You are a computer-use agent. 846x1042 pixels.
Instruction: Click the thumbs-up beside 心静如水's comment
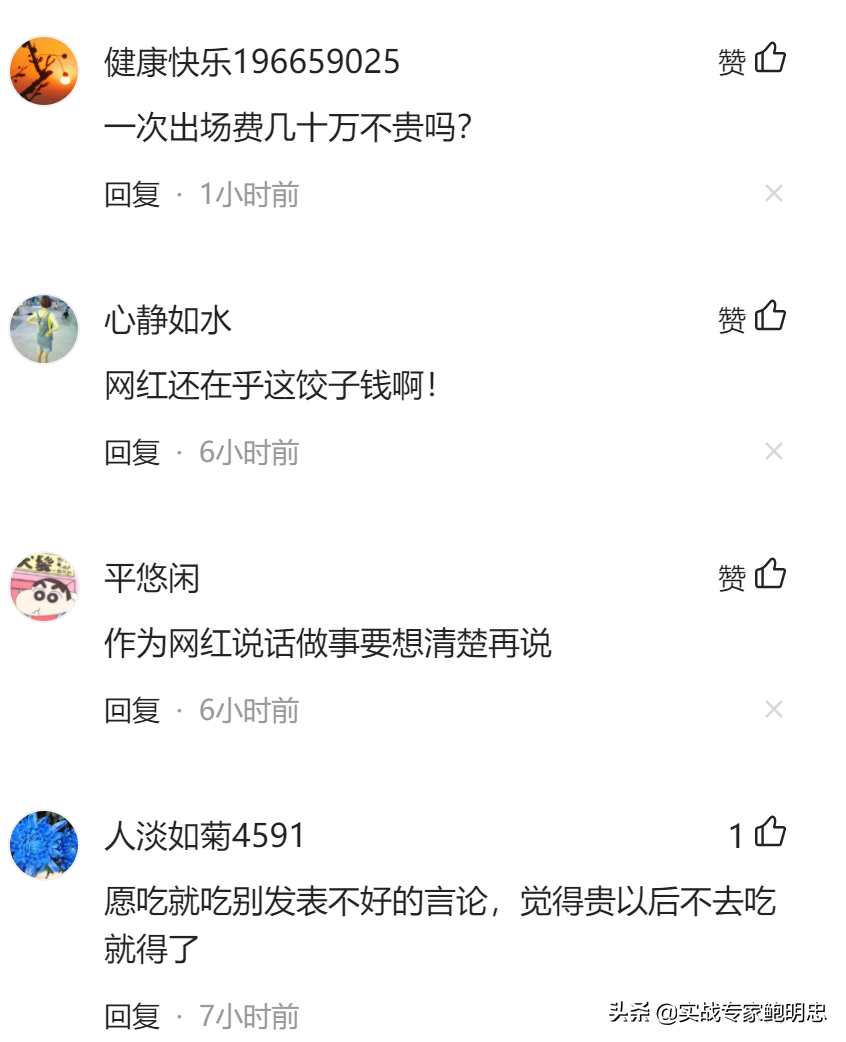[768, 318]
